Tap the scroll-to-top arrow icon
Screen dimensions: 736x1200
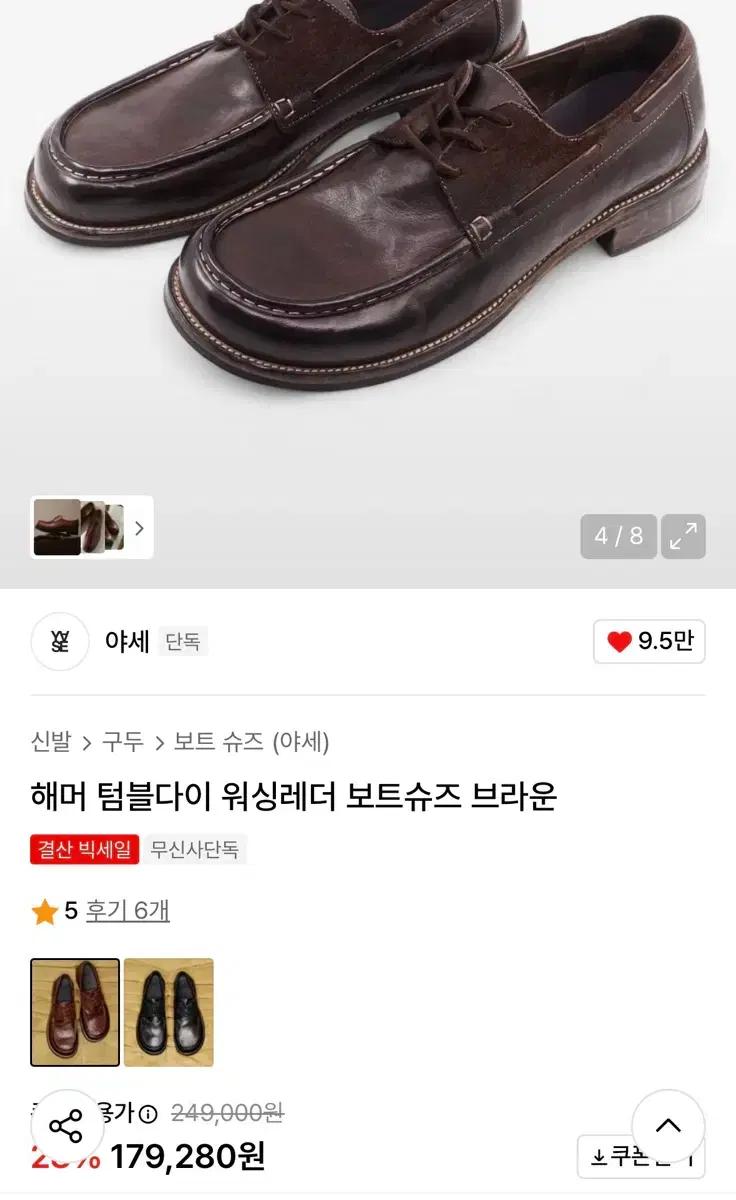pos(670,1127)
